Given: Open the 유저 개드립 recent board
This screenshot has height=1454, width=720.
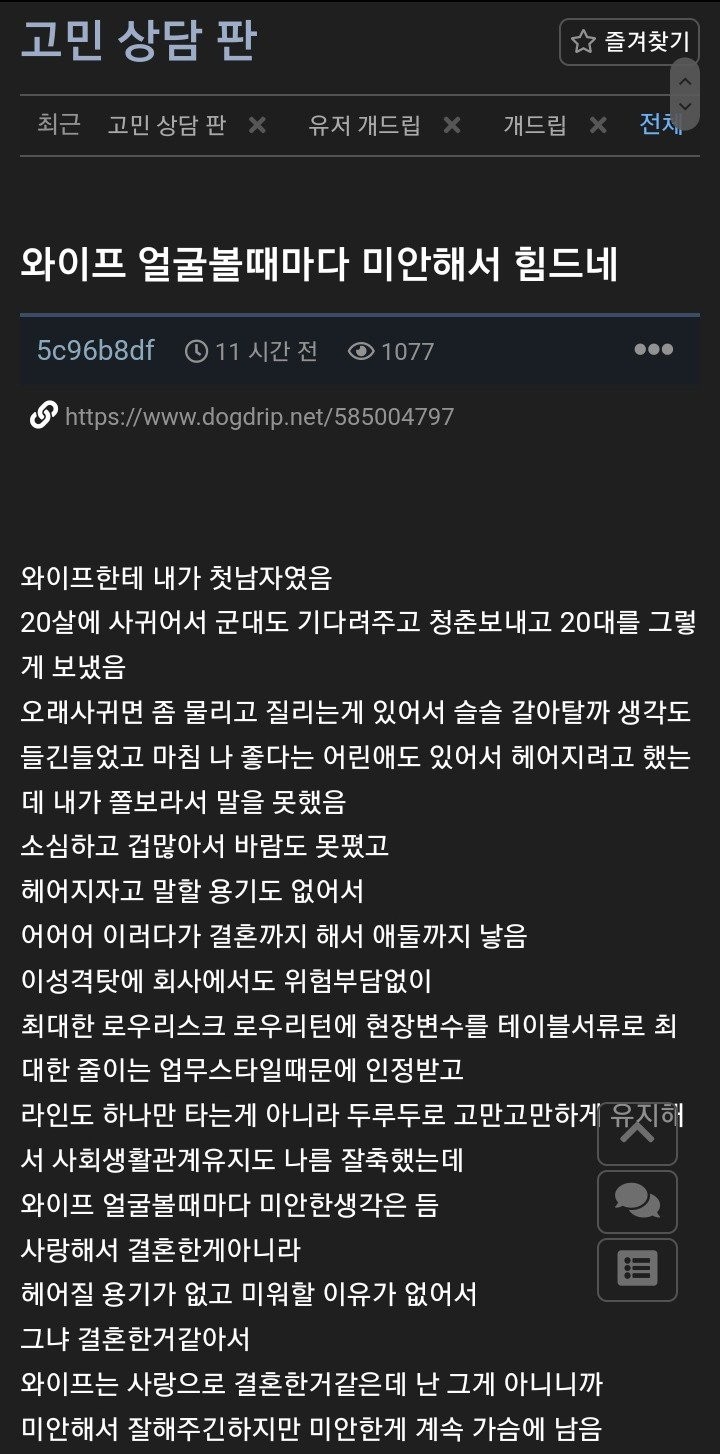Looking at the screenshot, I should (x=364, y=125).
